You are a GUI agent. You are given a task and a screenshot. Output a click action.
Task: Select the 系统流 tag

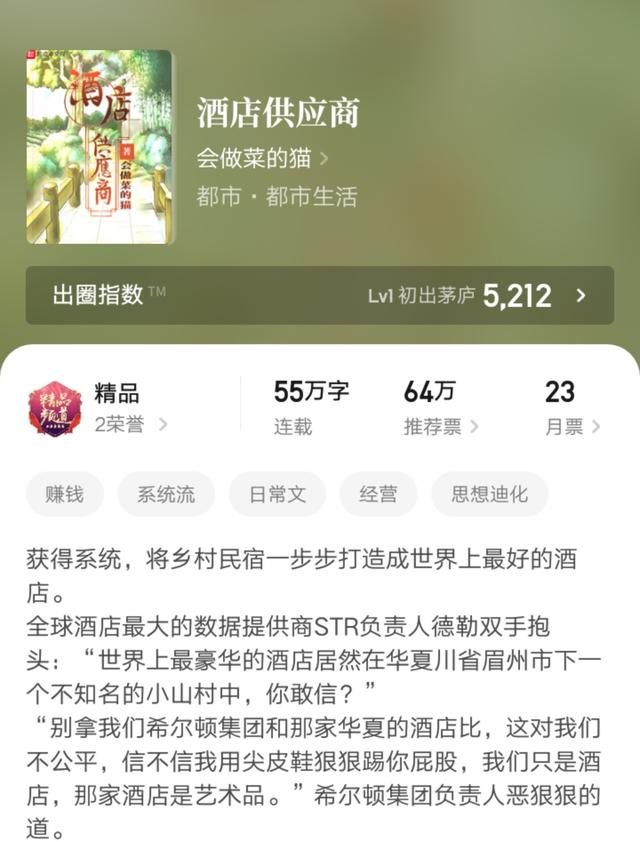point(166,494)
